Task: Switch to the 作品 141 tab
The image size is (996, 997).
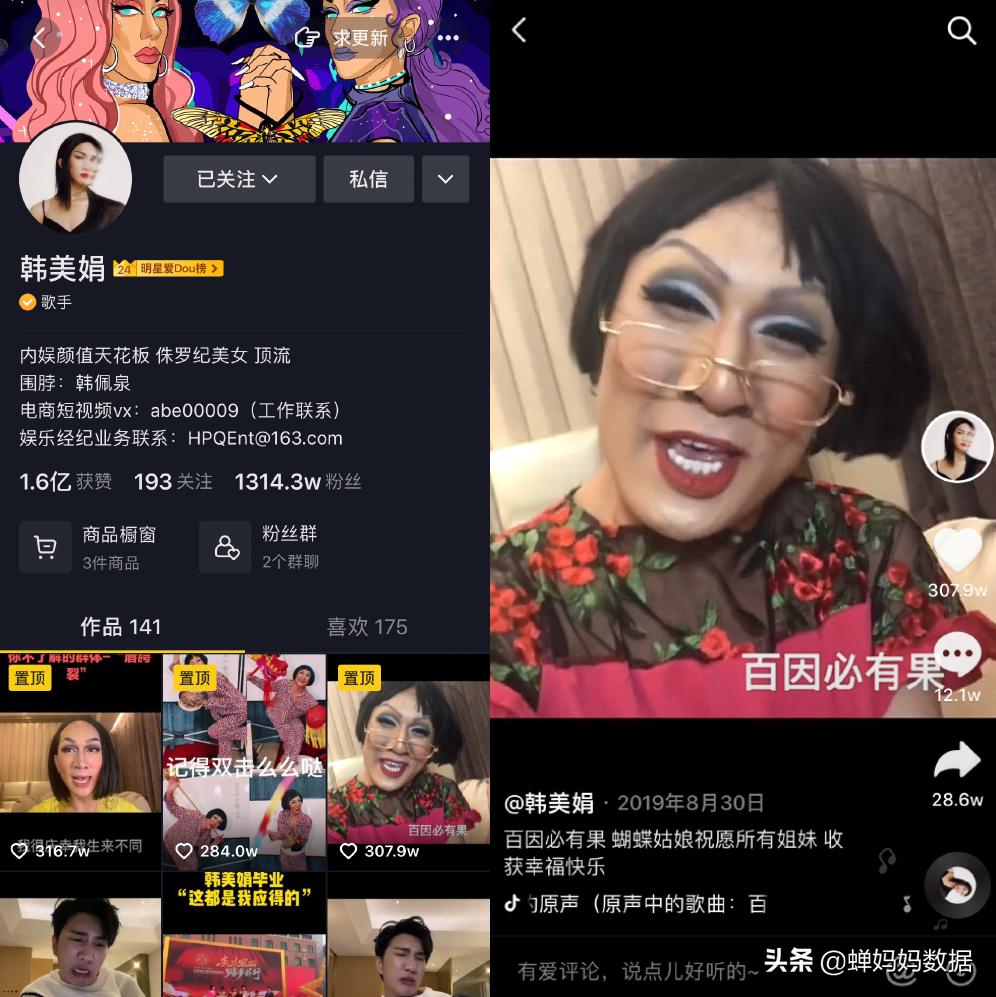Action: (121, 627)
